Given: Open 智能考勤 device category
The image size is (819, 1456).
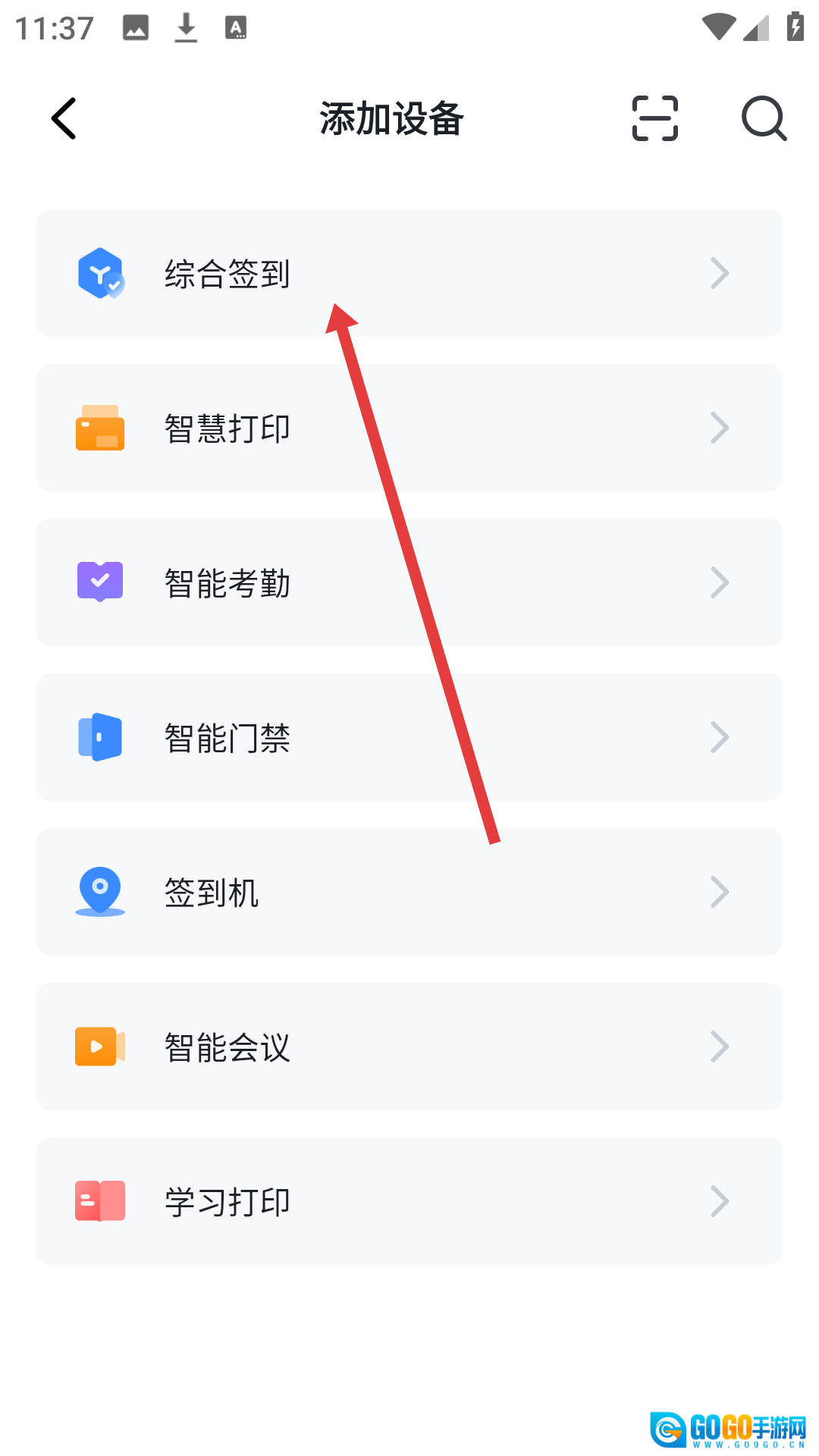Looking at the screenshot, I should click(409, 582).
